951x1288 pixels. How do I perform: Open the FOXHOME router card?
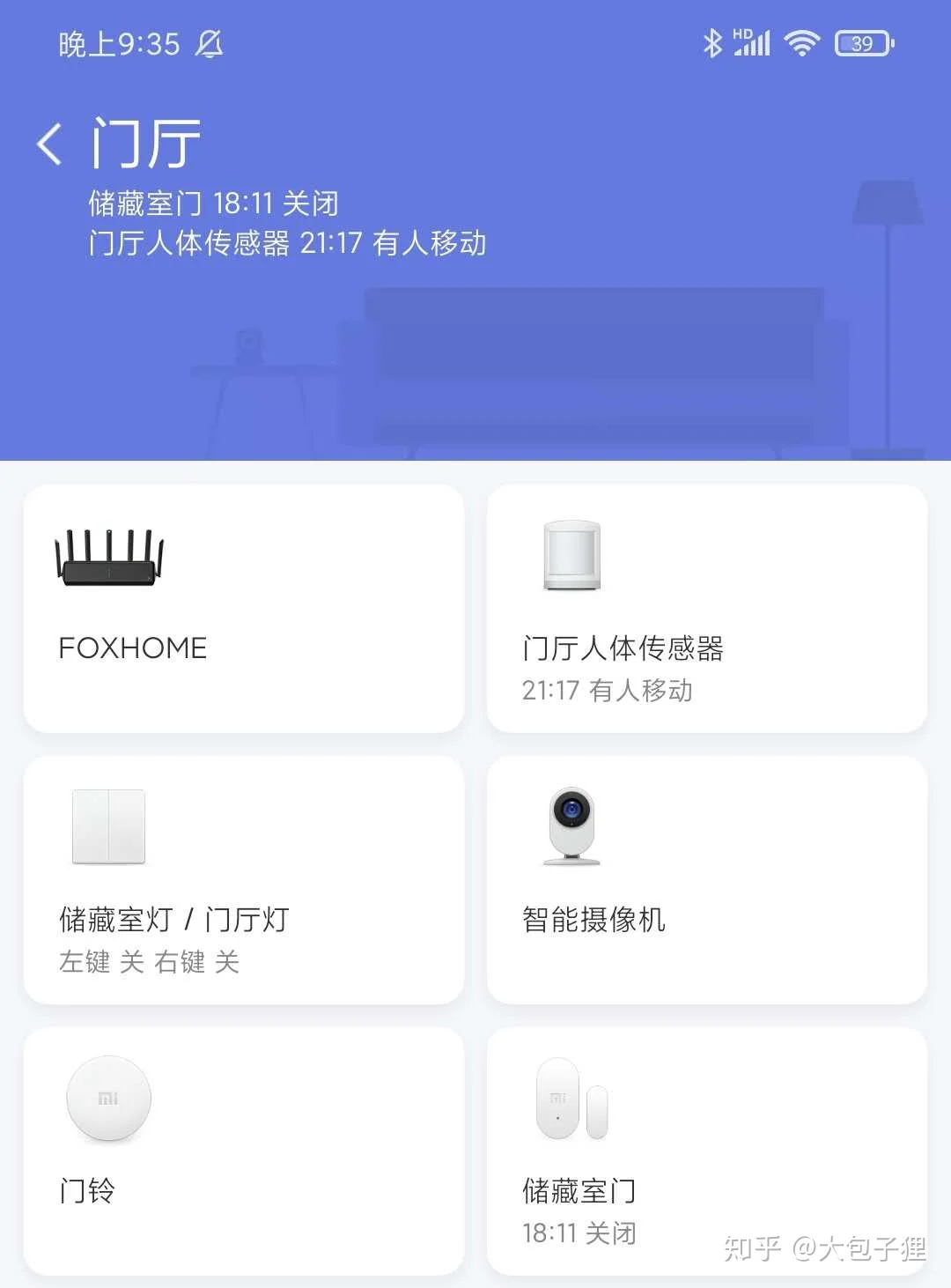point(243,608)
